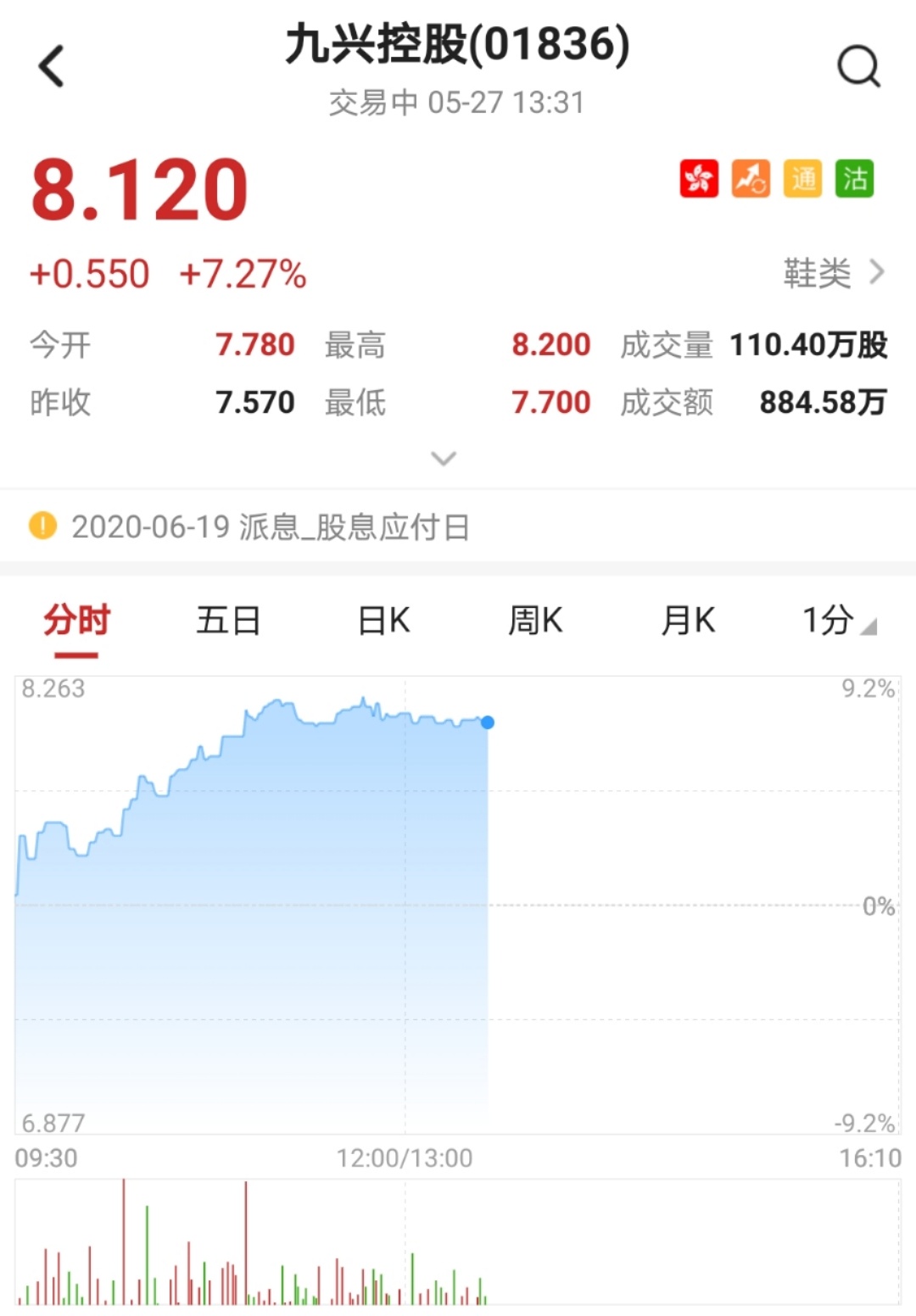Open the 1分 interval dropdown
Viewport: 916px width, 1316px height.
[x=838, y=622]
